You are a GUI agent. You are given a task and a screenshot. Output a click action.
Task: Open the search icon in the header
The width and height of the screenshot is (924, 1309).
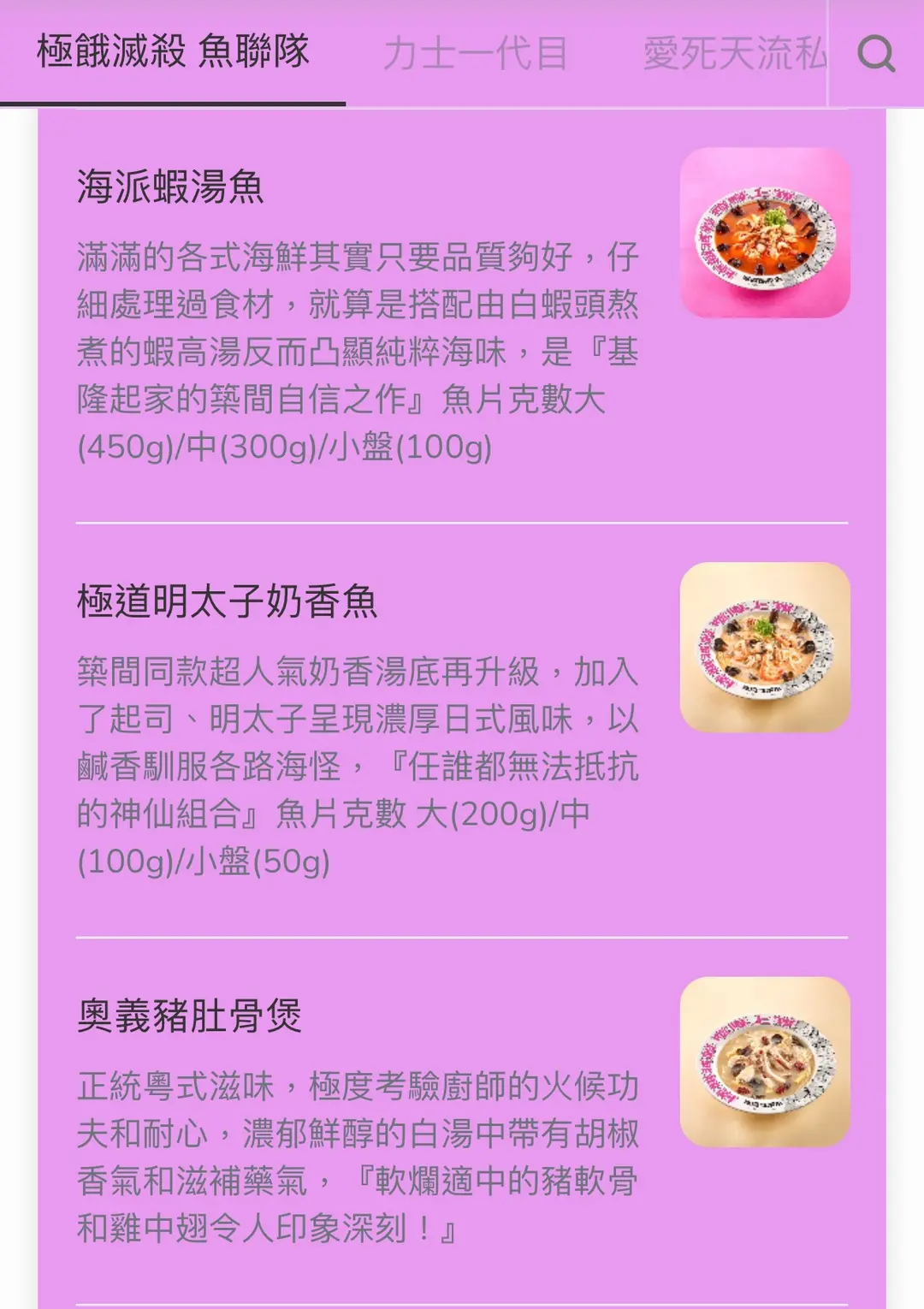(x=876, y=53)
